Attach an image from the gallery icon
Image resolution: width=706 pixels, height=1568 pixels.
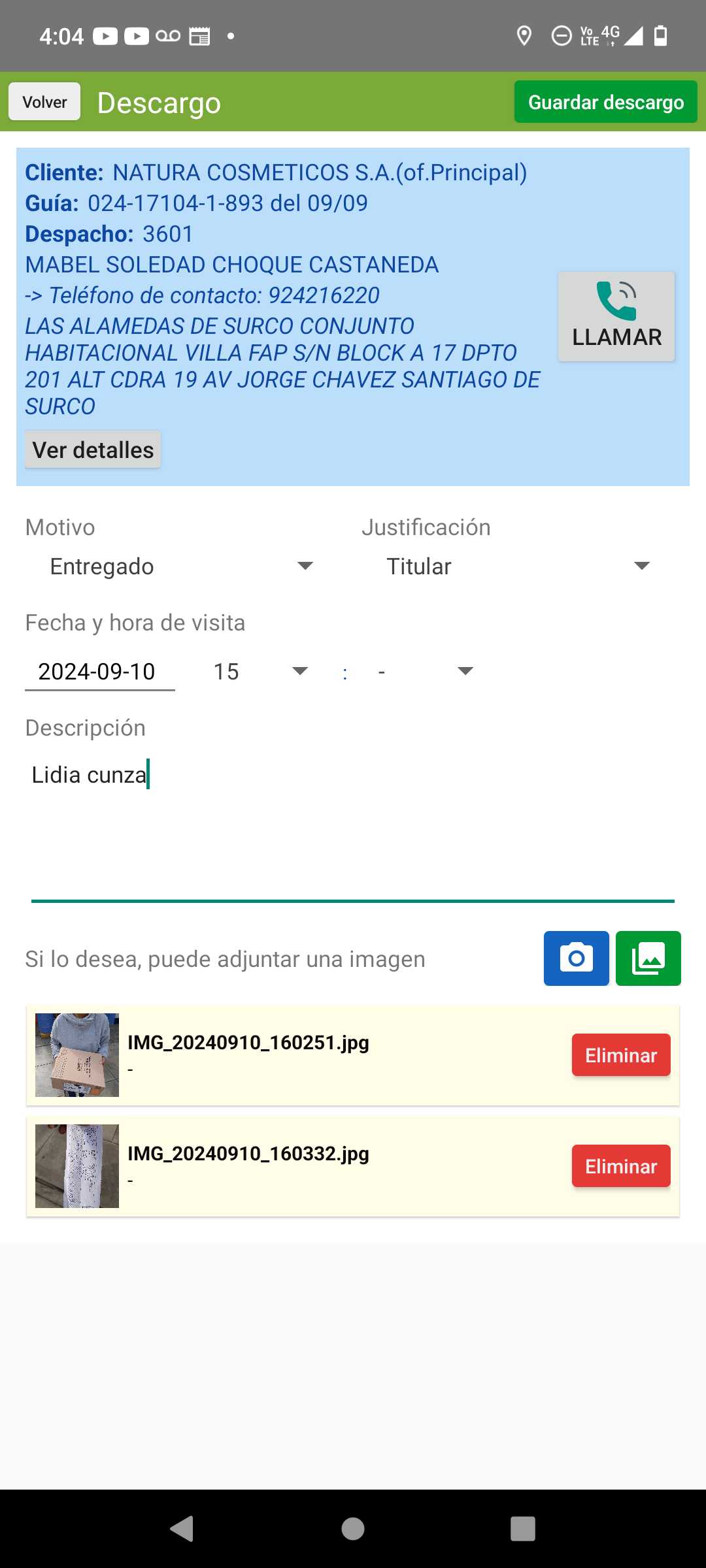pyautogui.click(x=648, y=958)
